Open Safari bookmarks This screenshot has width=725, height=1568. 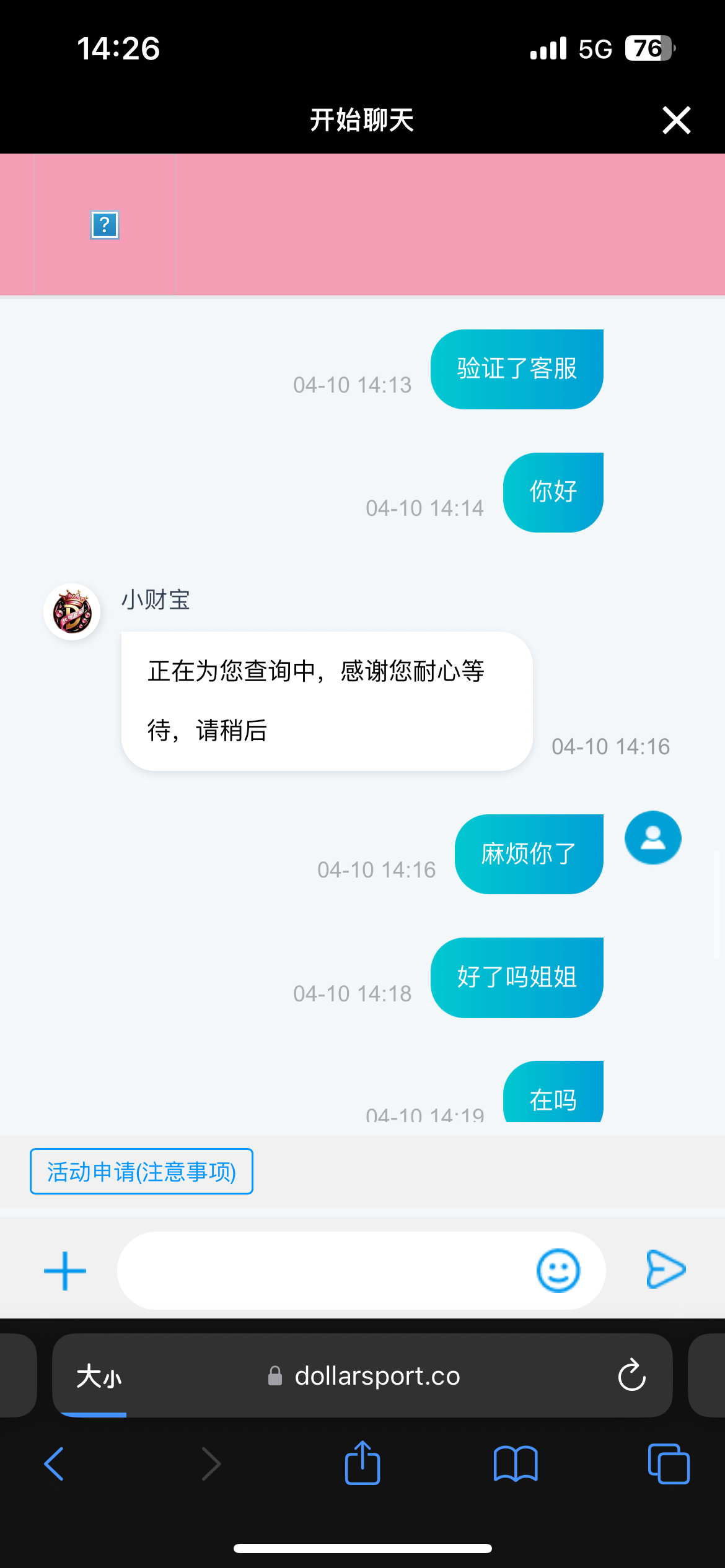(x=516, y=1464)
